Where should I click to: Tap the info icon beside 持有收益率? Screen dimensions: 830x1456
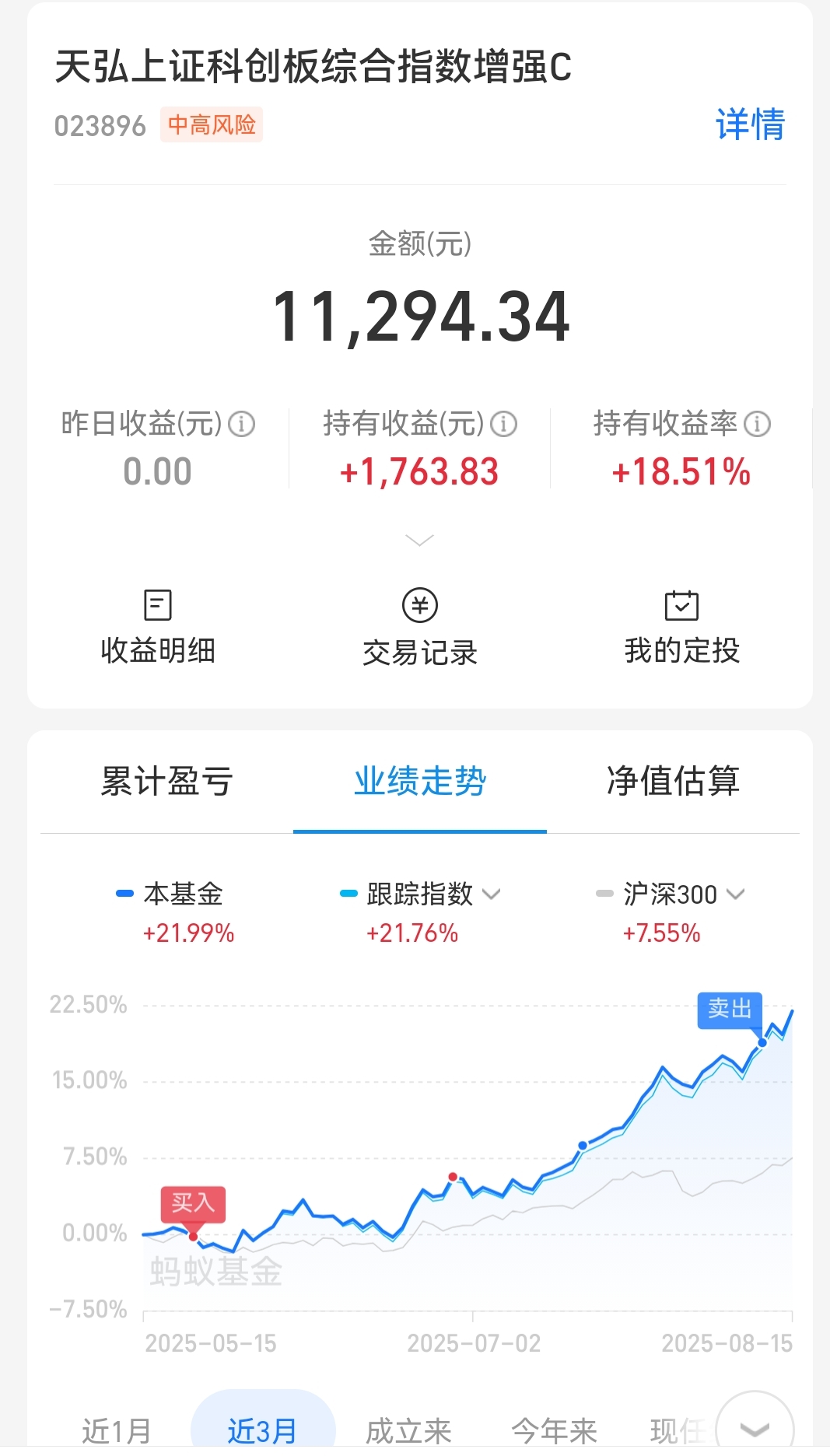(x=757, y=424)
